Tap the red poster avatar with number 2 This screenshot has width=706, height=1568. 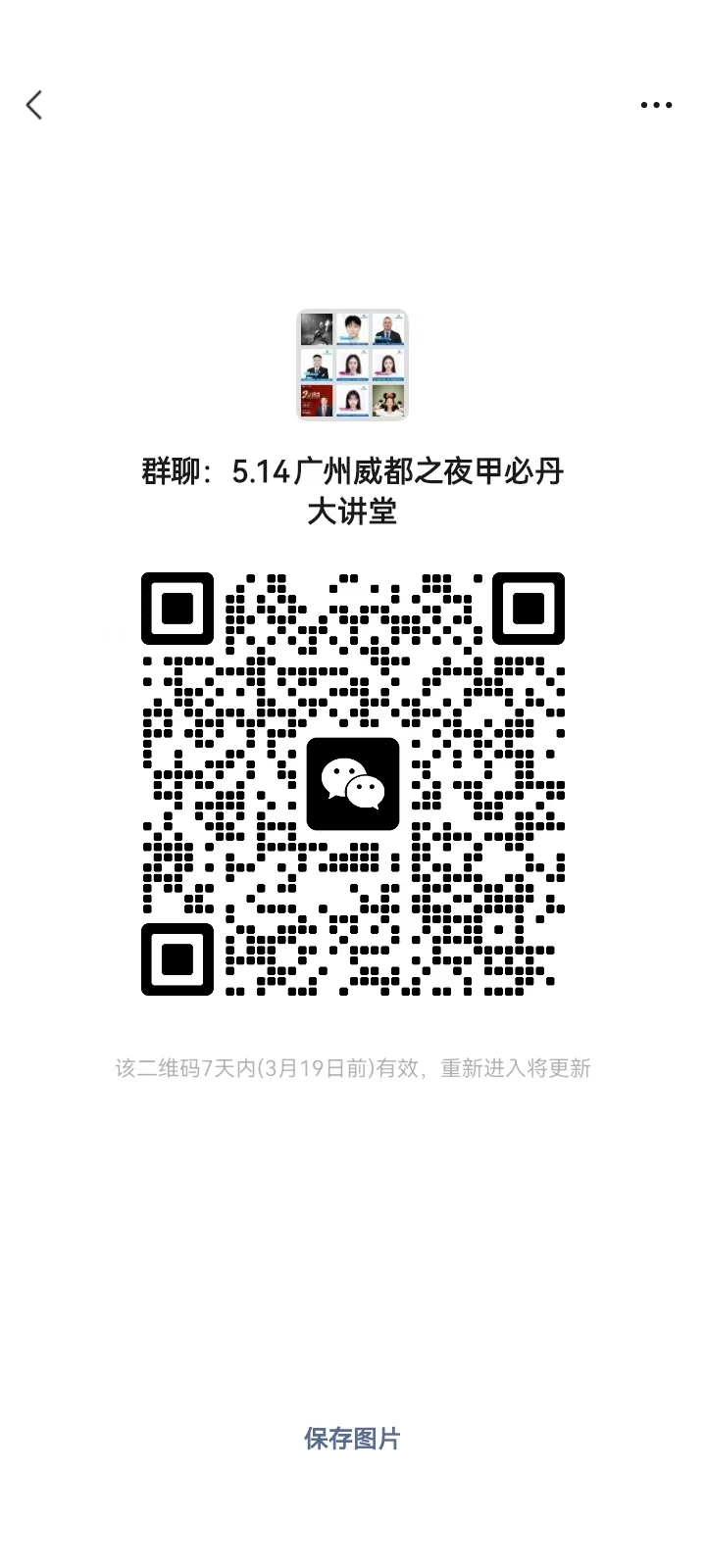(316, 402)
